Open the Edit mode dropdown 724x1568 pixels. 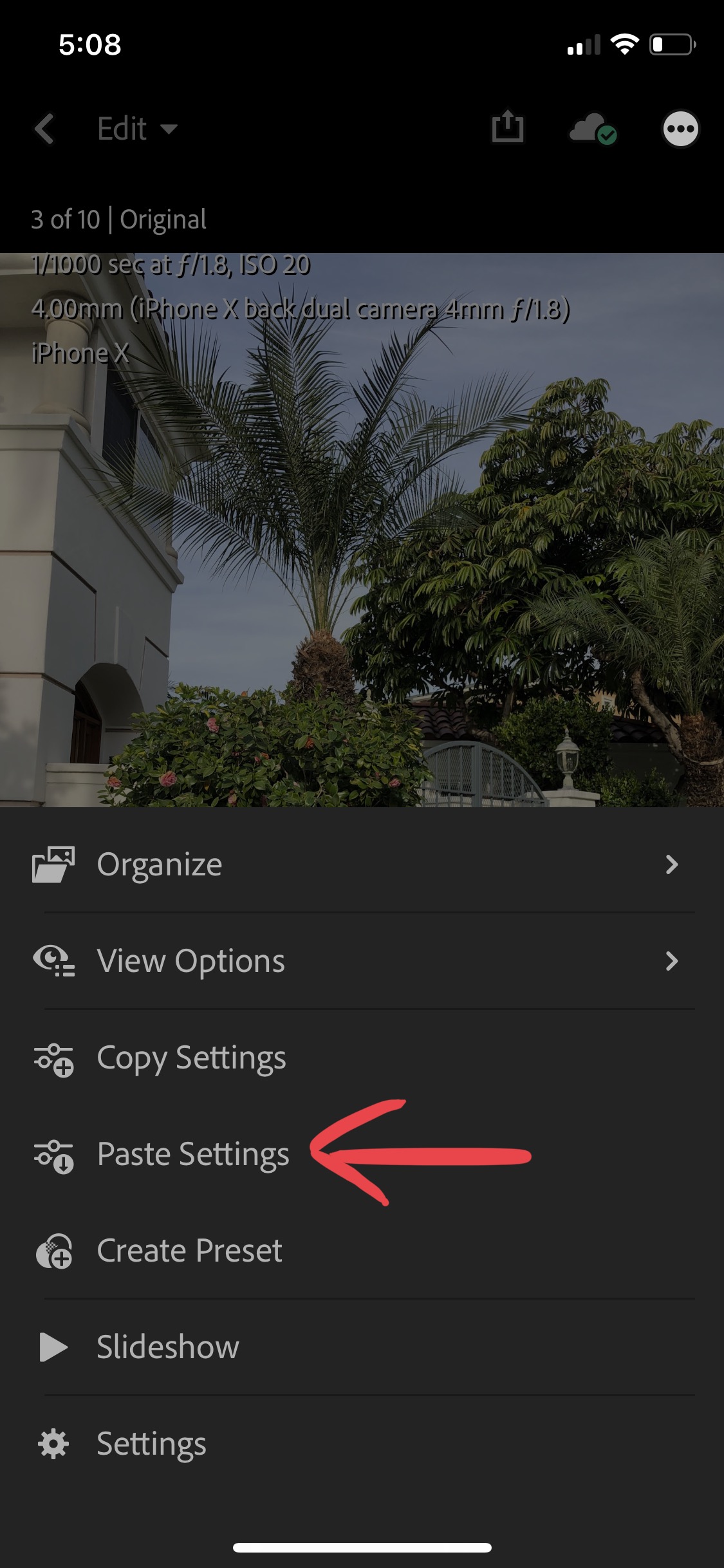137,129
